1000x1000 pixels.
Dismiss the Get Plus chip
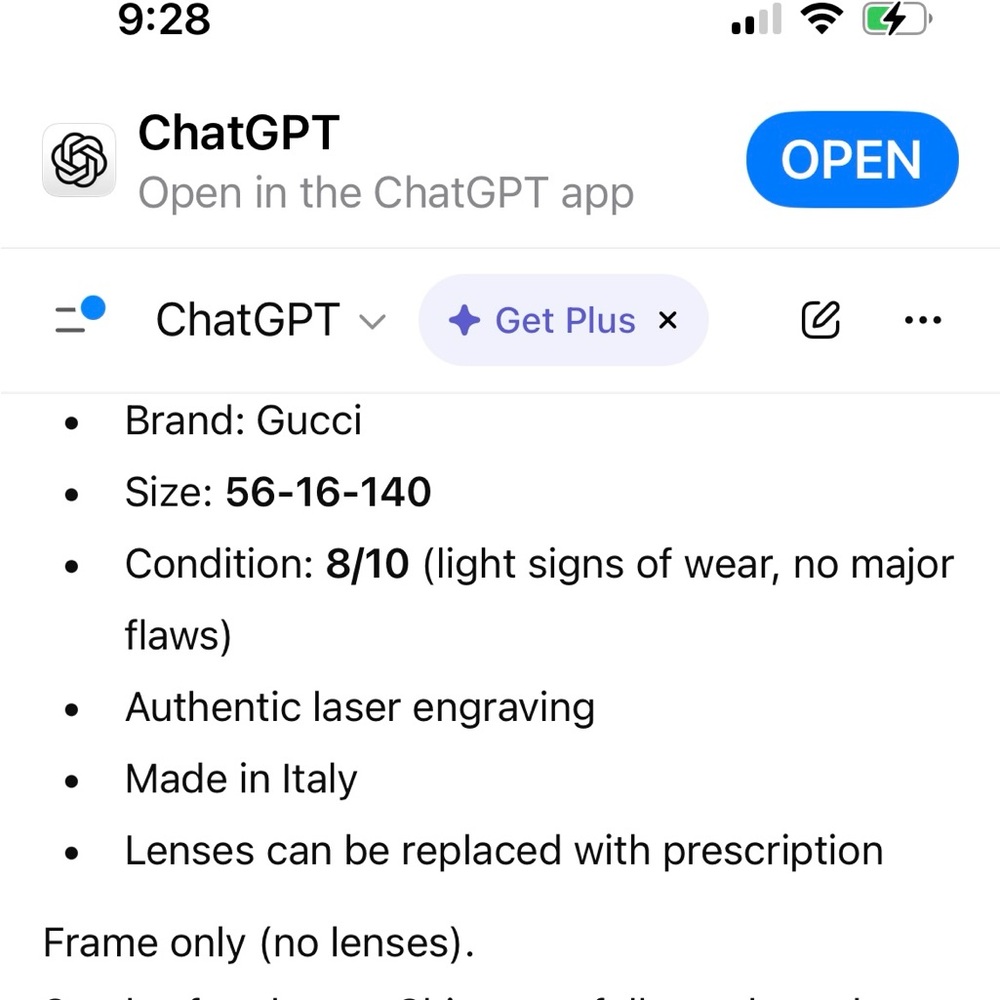click(x=668, y=321)
